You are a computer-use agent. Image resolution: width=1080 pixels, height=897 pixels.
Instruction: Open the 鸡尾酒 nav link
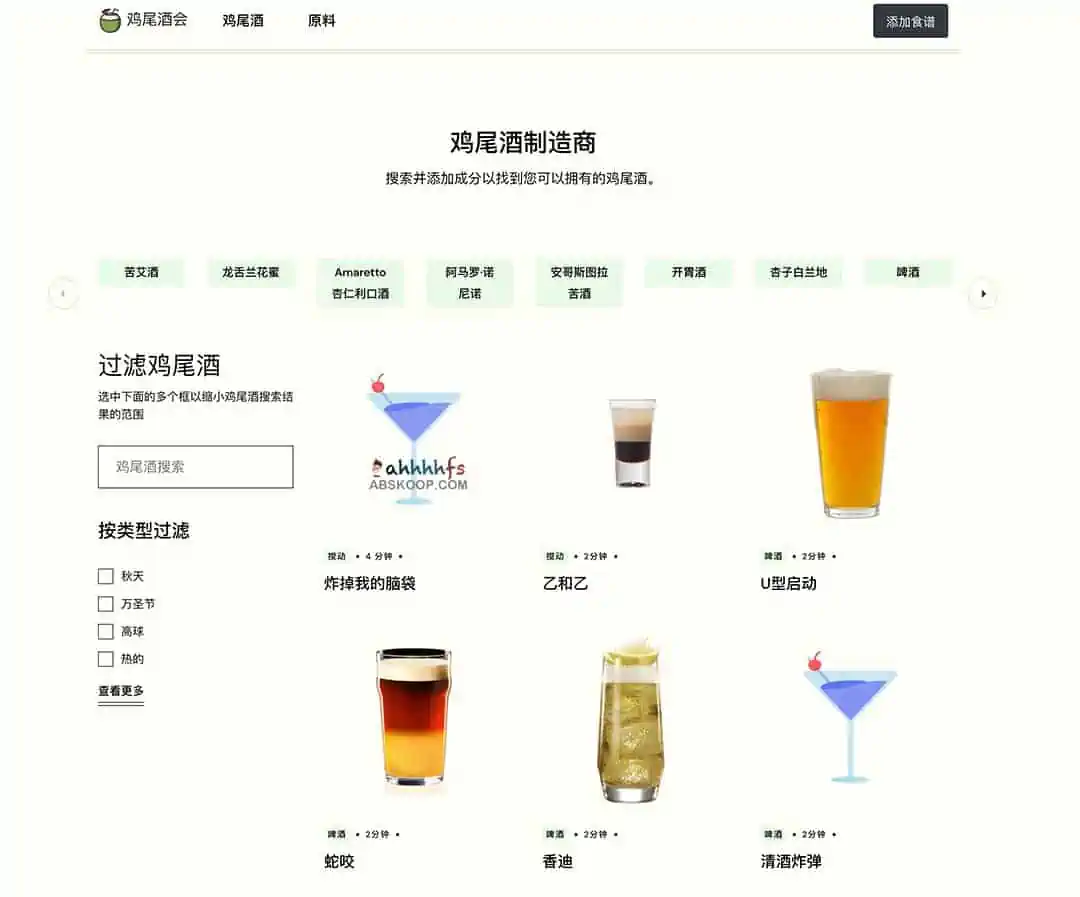[243, 20]
